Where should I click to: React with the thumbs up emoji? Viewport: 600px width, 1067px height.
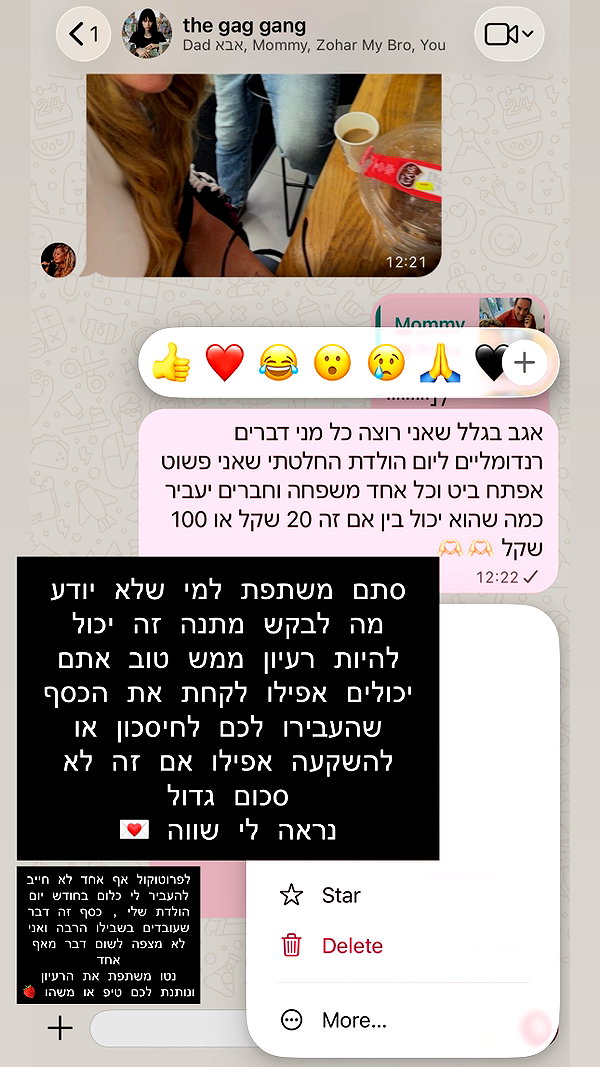pyautogui.click(x=171, y=362)
